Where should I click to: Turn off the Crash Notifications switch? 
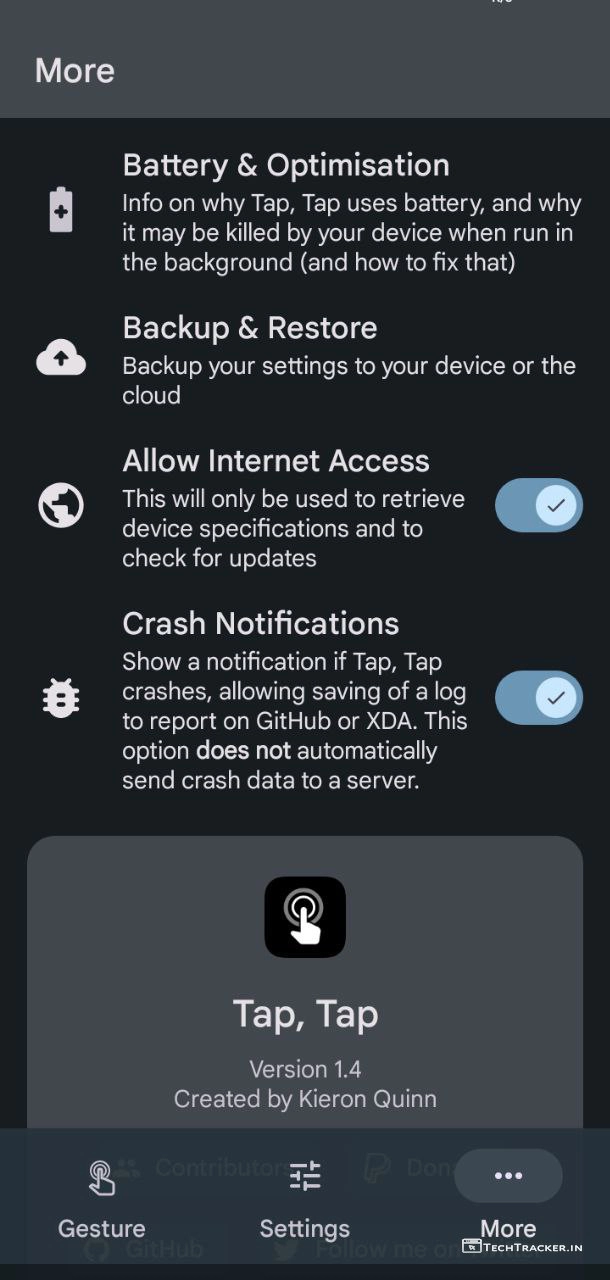[x=538, y=697]
